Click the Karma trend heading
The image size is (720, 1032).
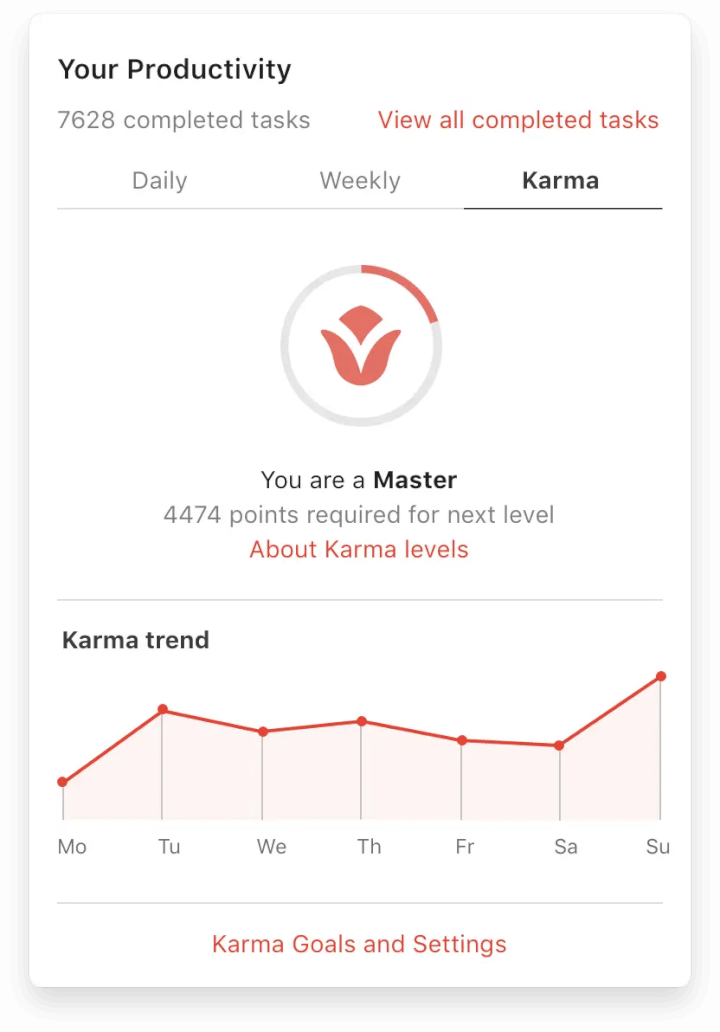135,640
